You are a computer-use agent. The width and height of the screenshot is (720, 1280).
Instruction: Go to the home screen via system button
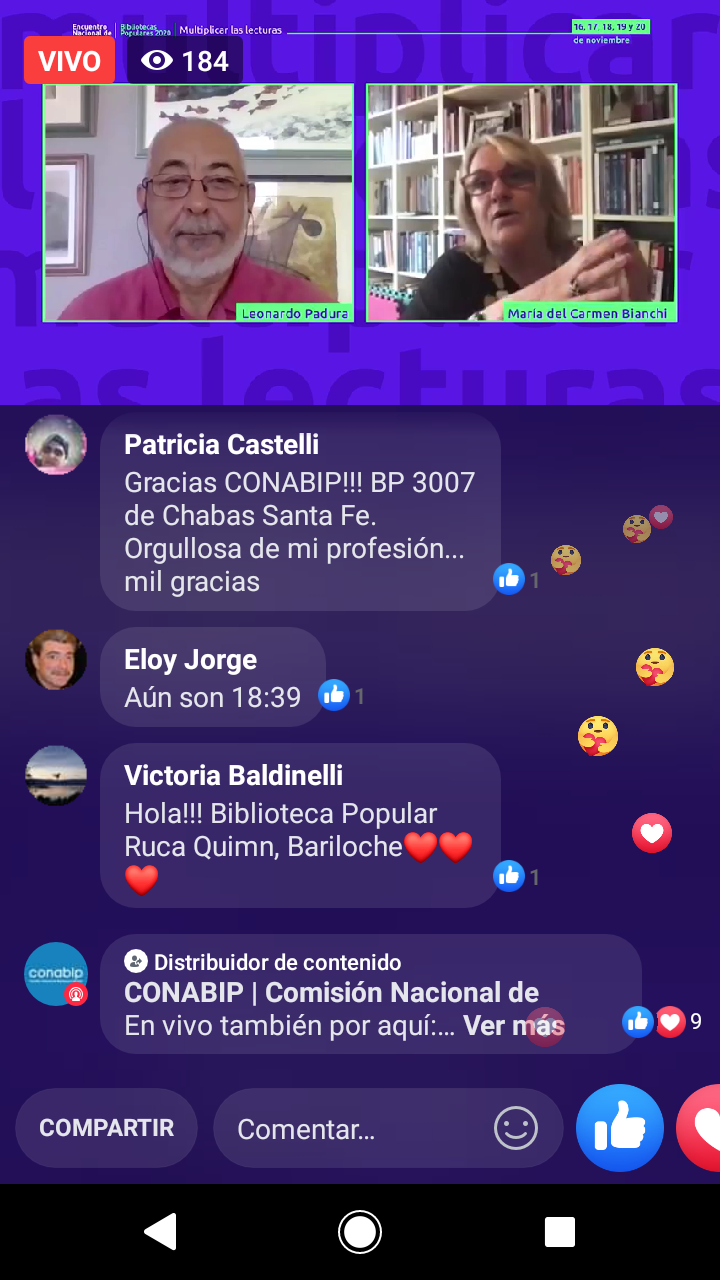coord(360,1232)
